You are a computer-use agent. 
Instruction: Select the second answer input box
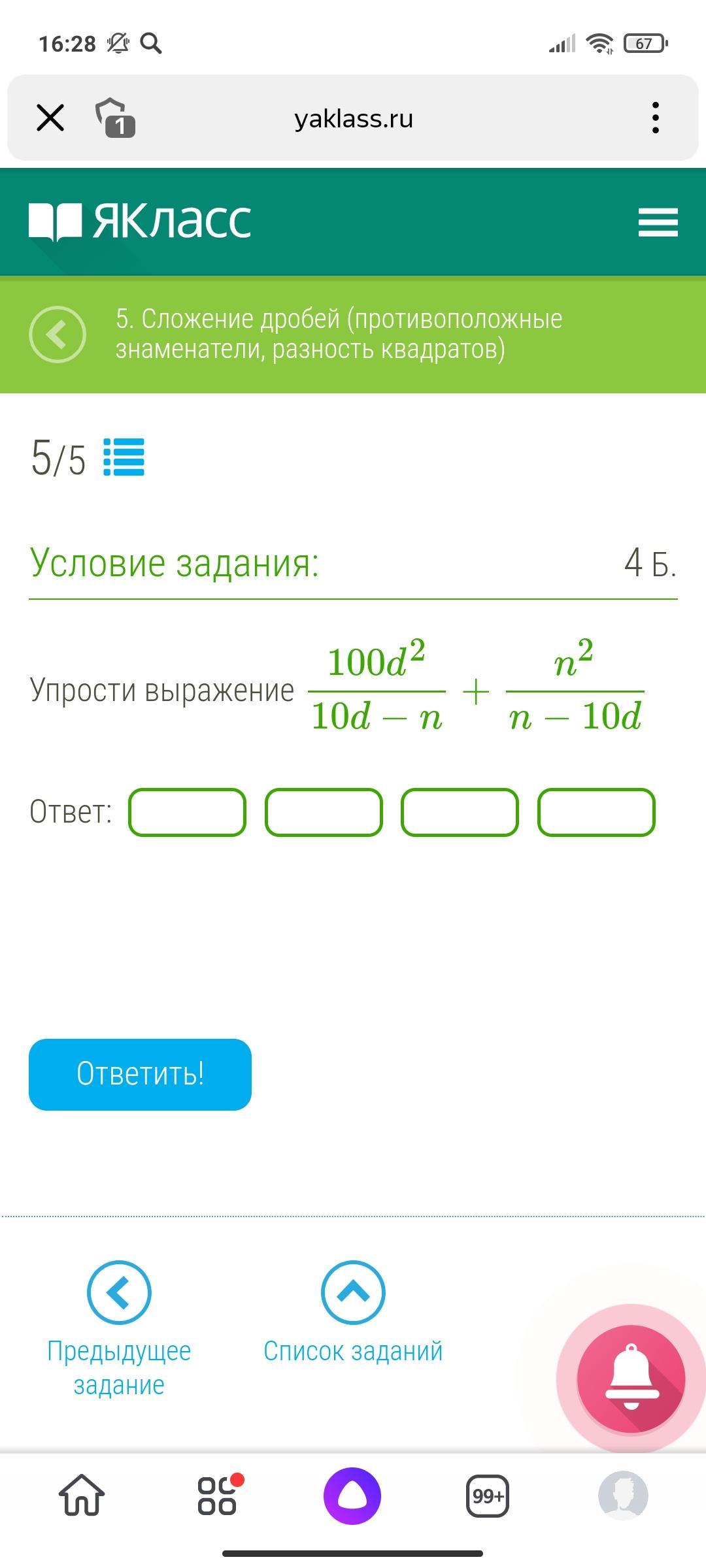click(324, 812)
